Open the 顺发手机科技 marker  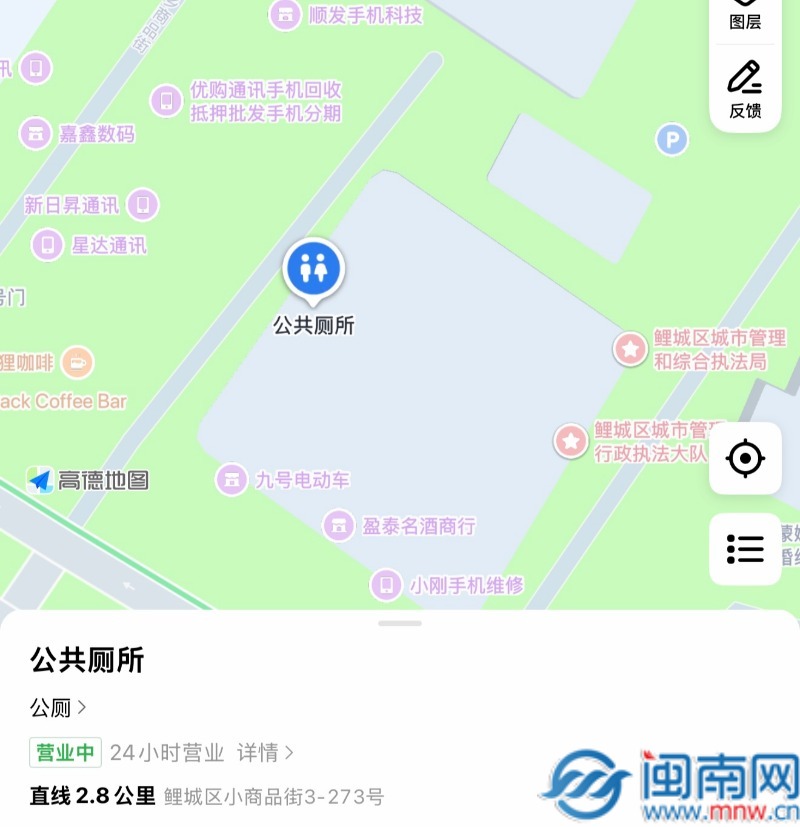click(x=286, y=15)
